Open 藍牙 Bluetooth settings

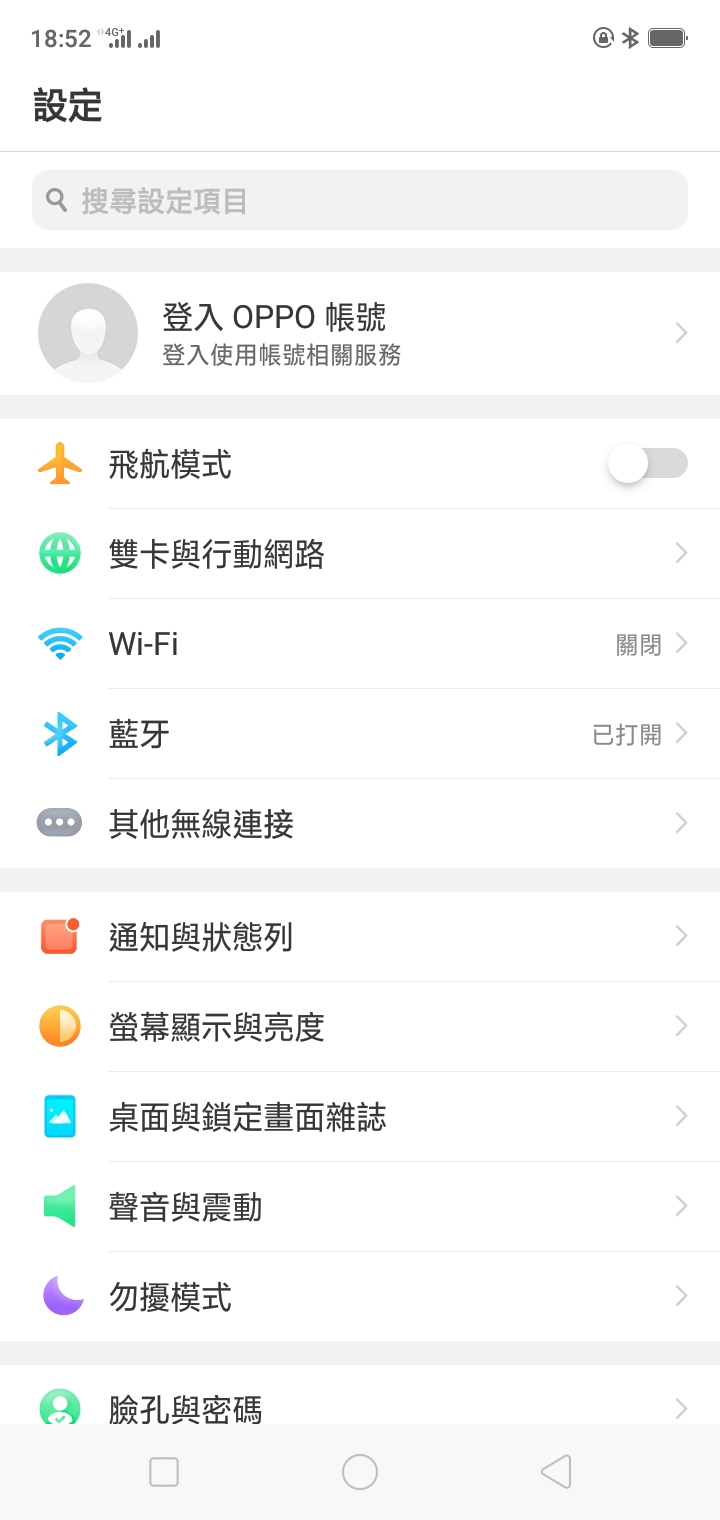click(x=360, y=733)
